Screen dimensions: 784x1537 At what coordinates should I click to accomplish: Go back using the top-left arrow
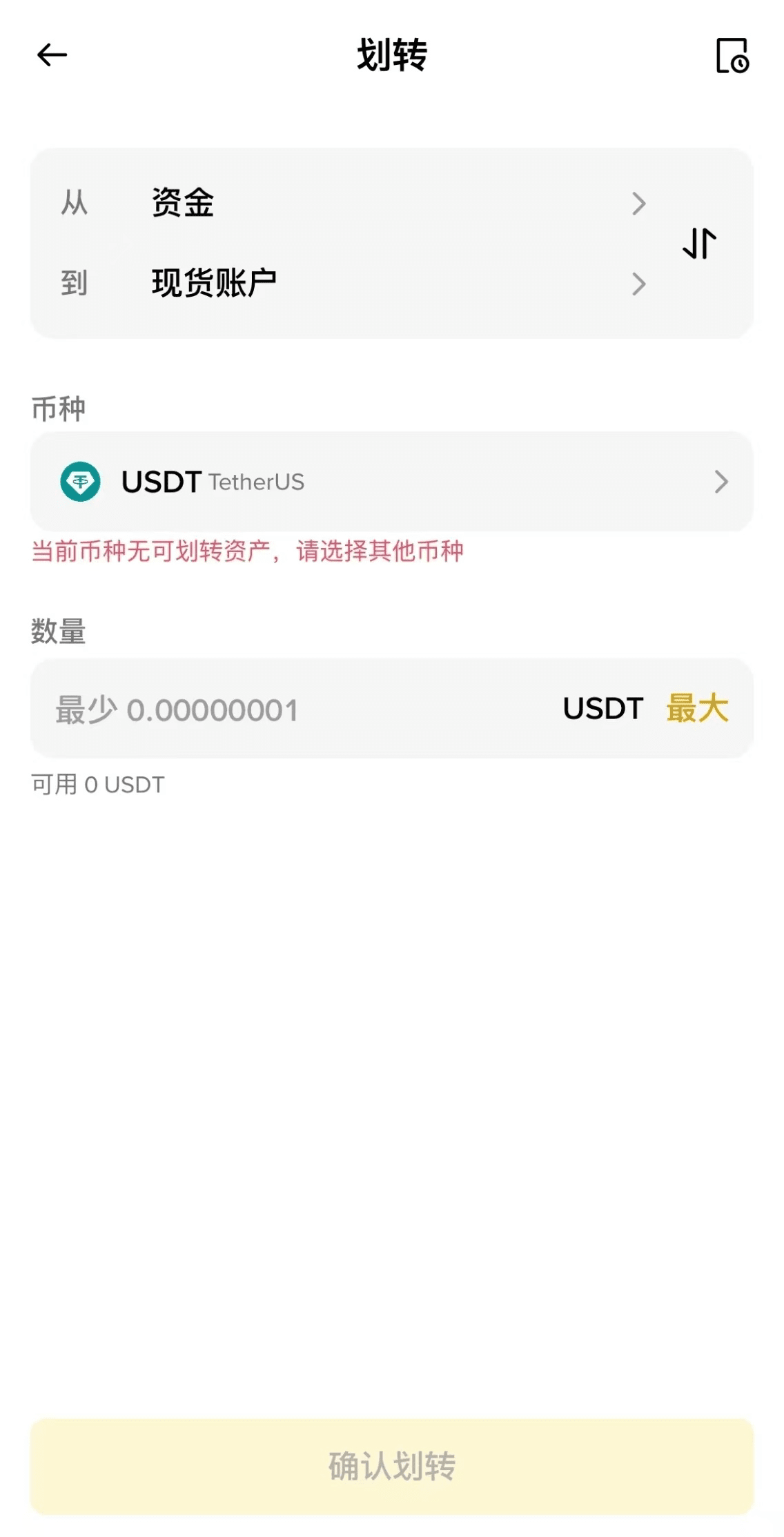[52, 55]
